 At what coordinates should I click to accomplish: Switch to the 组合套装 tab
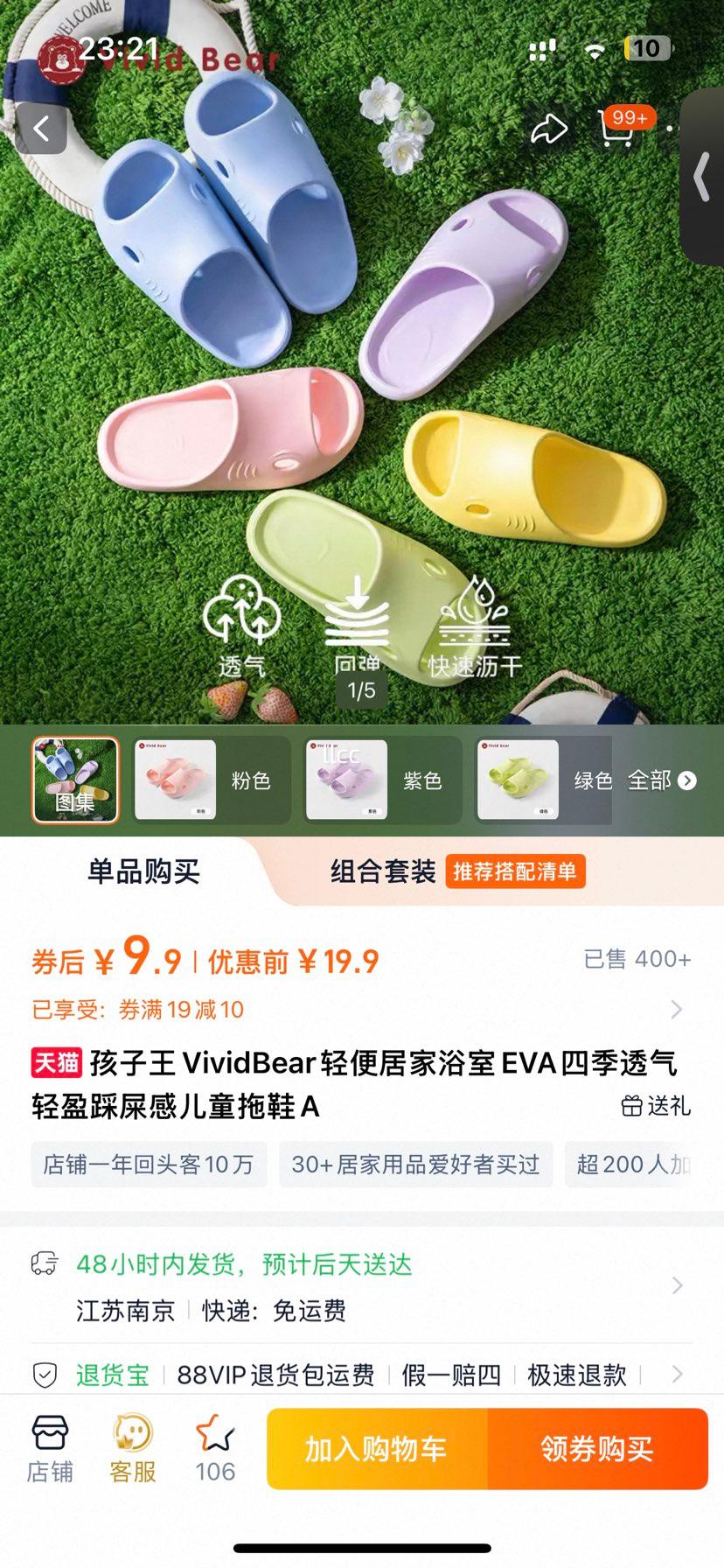(x=382, y=871)
